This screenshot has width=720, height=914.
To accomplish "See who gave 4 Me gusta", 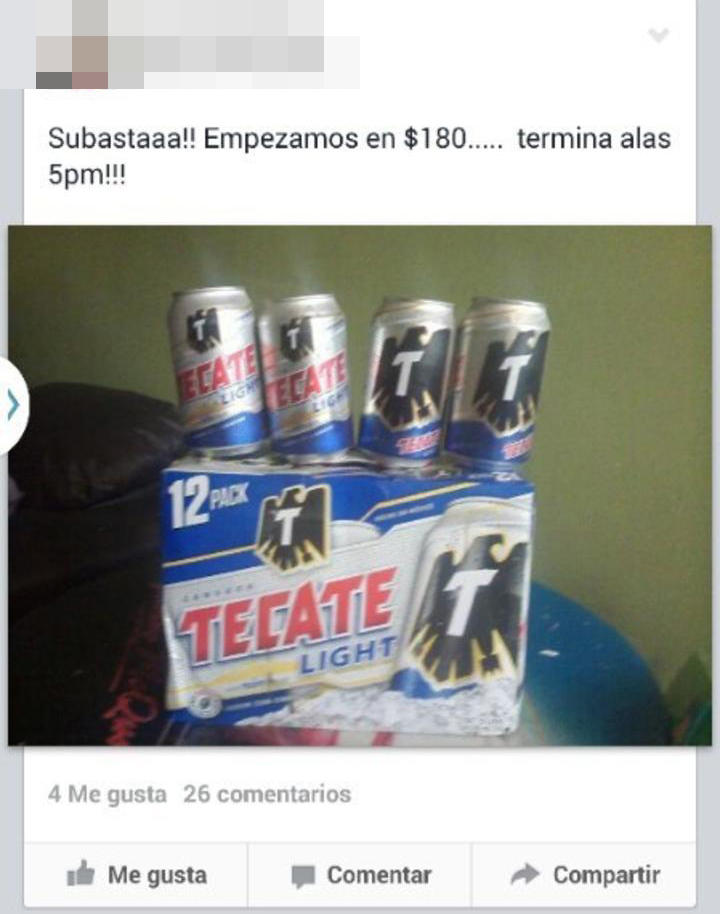I will 107,794.
